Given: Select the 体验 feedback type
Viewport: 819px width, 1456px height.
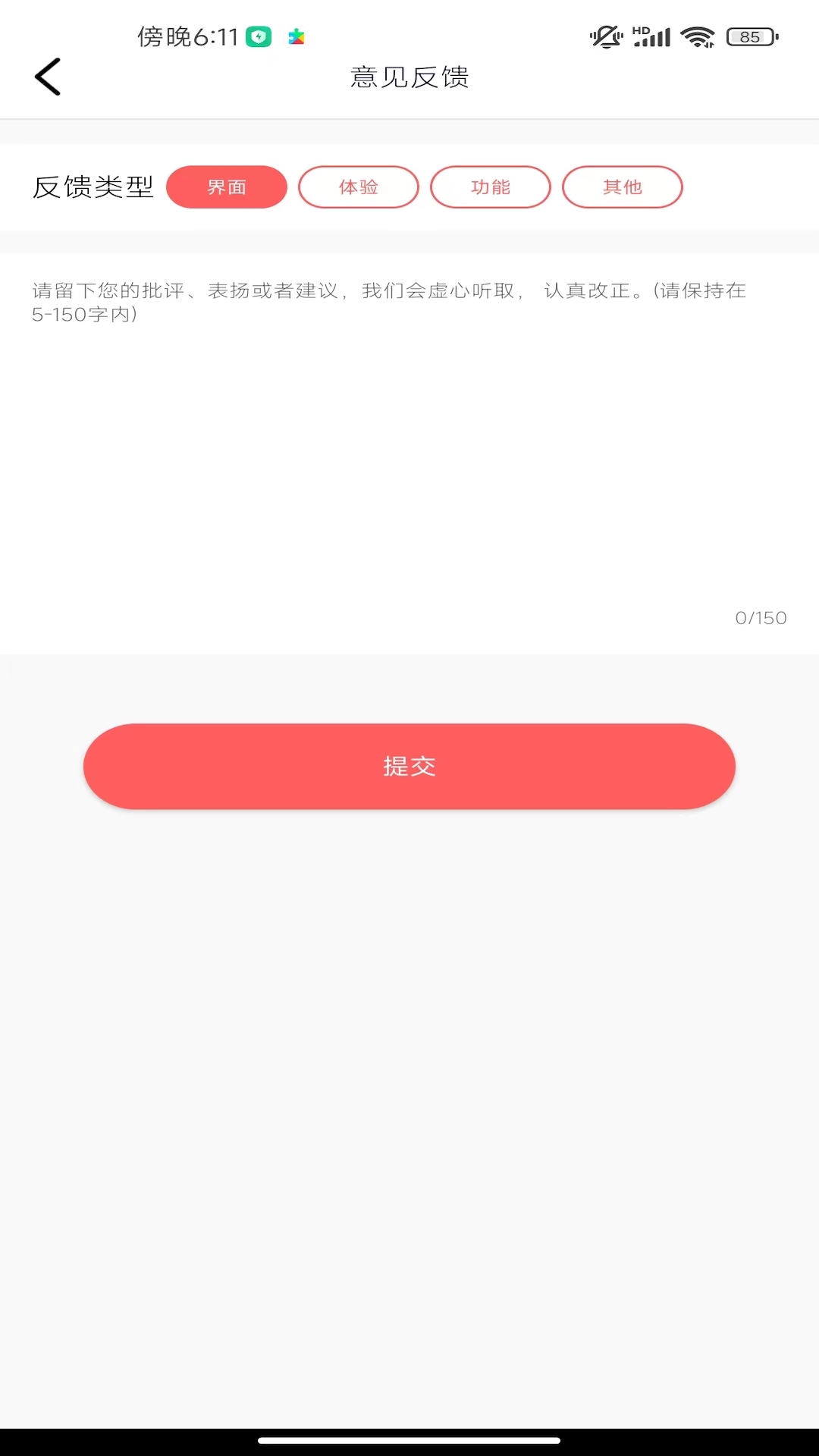Looking at the screenshot, I should tap(359, 187).
